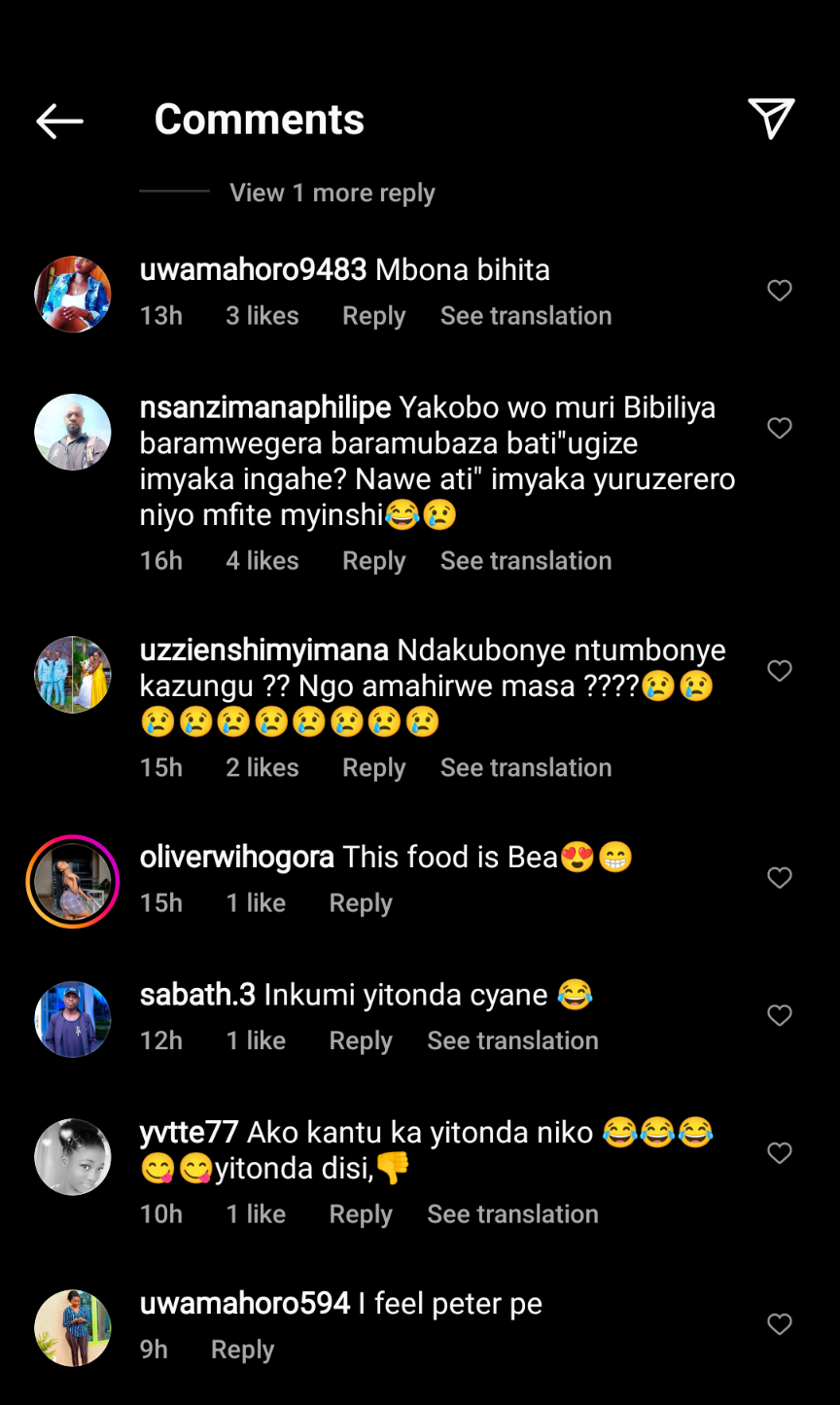Reply to uzzienshimyimana's comment
This screenshot has height=1405, width=840.
[373, 768]
